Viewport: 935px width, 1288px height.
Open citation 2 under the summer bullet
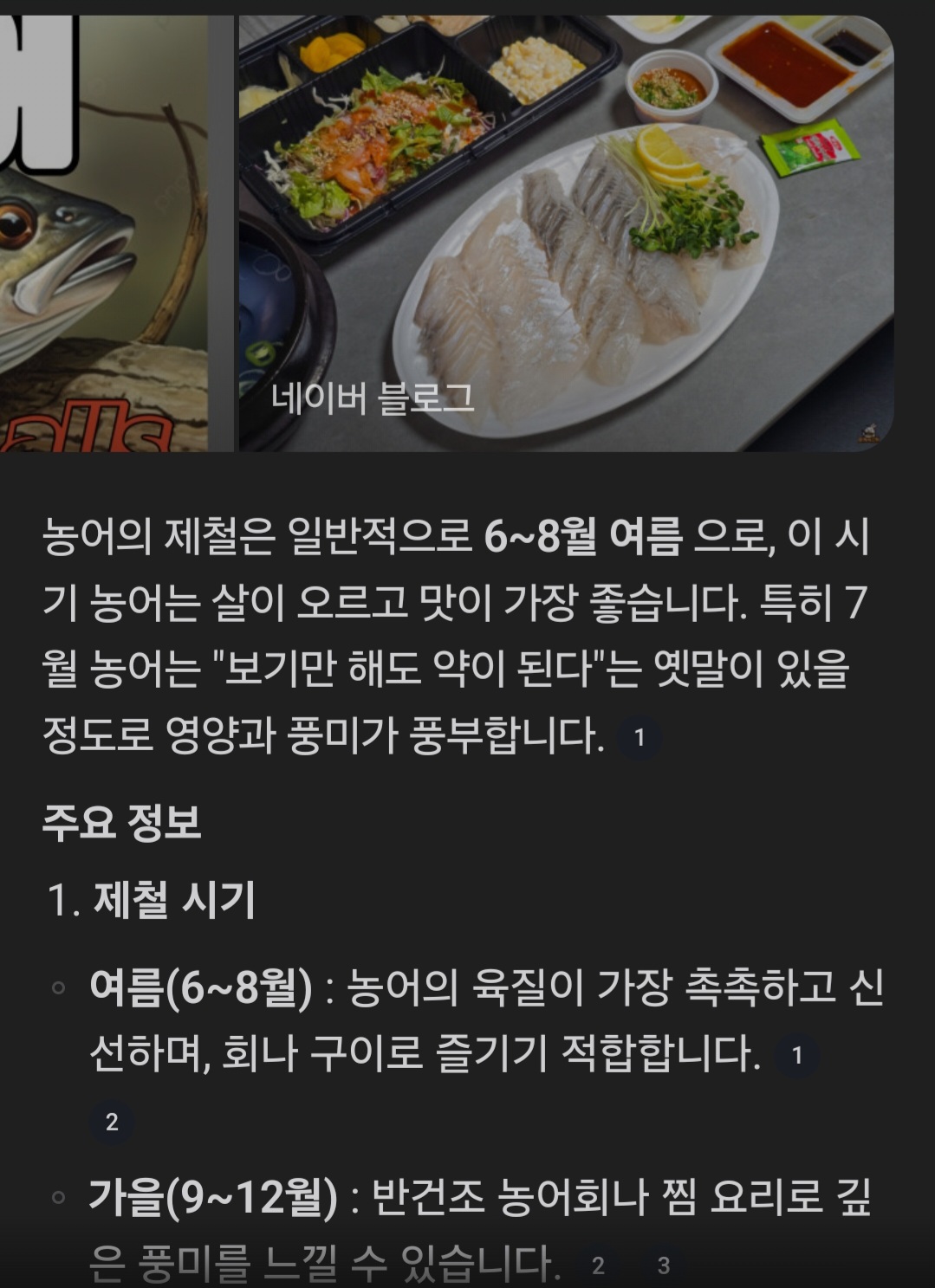112,1122
